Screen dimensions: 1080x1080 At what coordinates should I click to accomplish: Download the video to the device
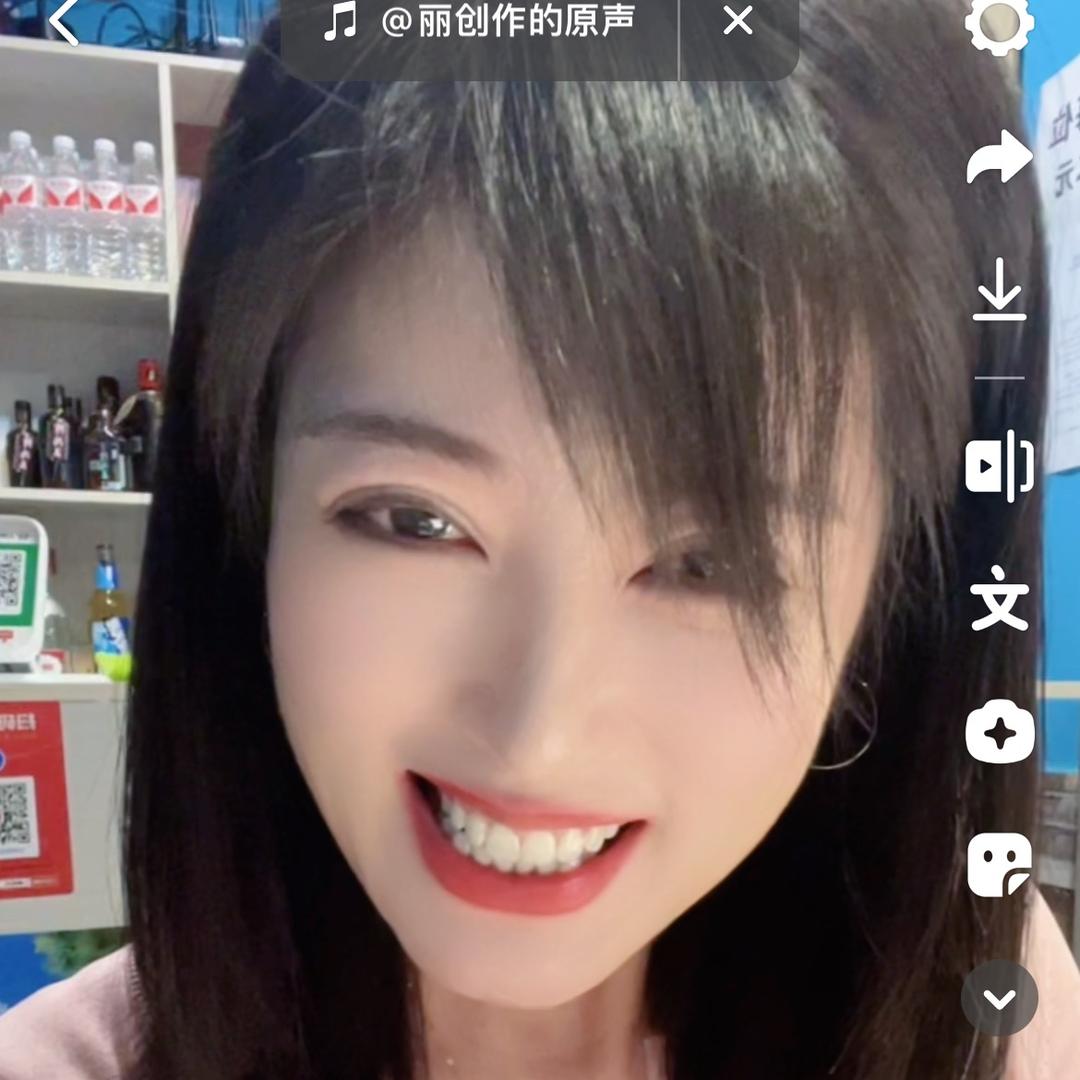click(999, 290)
